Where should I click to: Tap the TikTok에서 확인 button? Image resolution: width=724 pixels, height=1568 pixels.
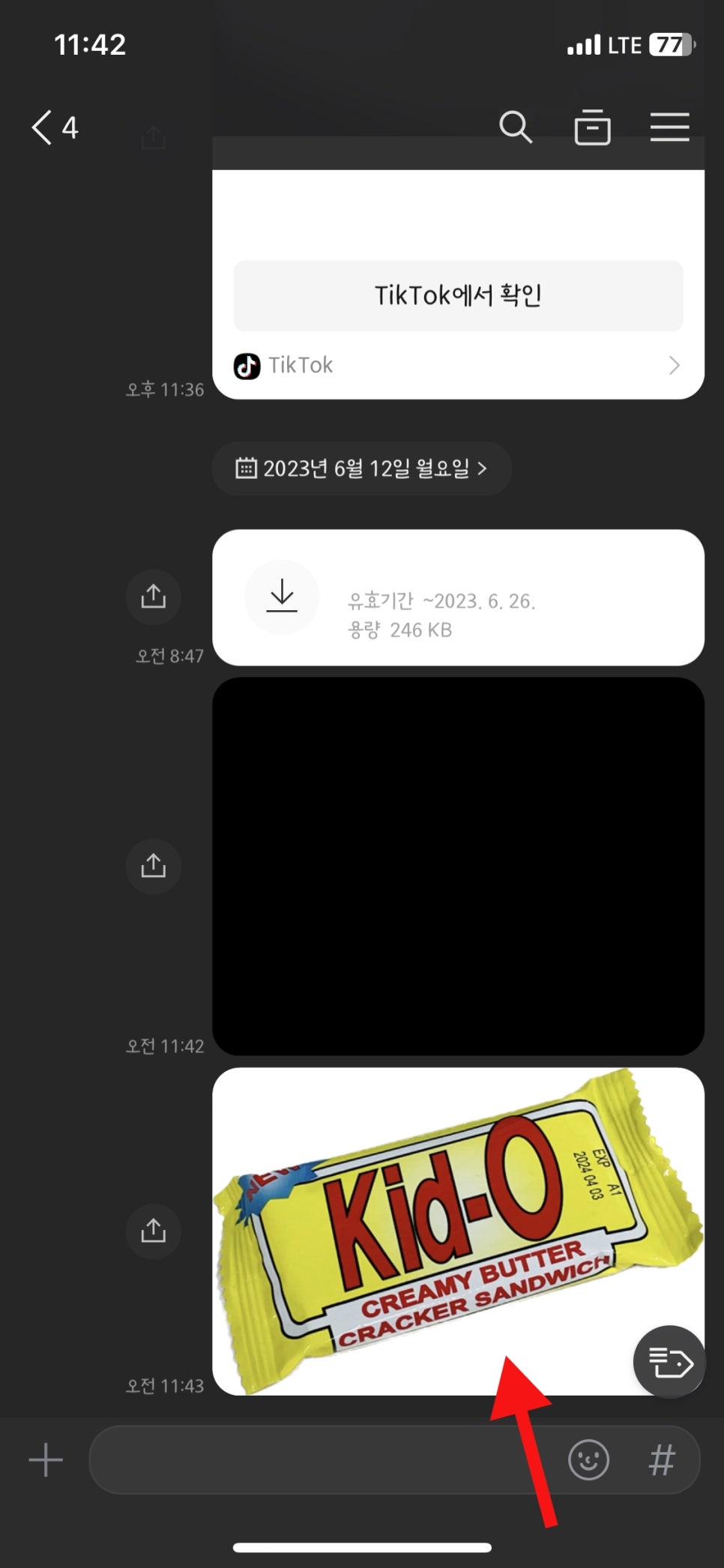458,295
